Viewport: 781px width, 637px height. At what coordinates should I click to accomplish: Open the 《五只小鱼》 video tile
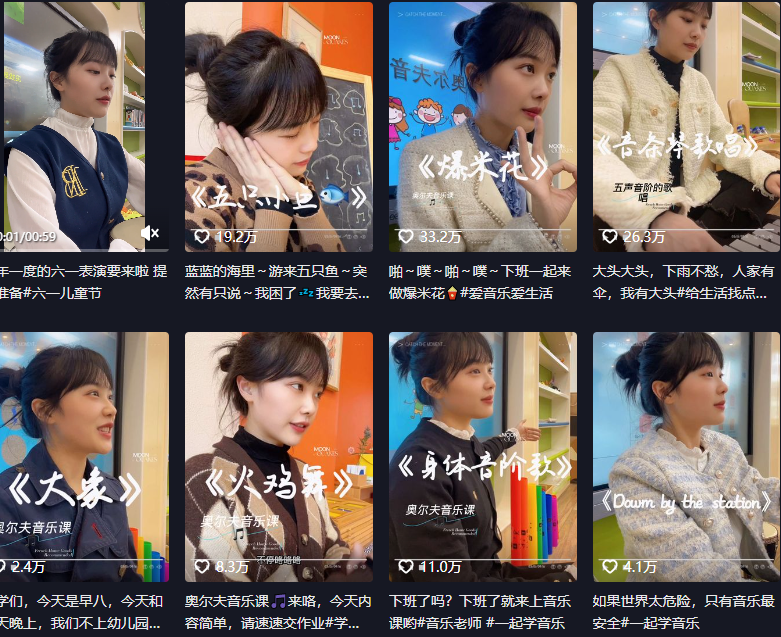click(278, 125)
